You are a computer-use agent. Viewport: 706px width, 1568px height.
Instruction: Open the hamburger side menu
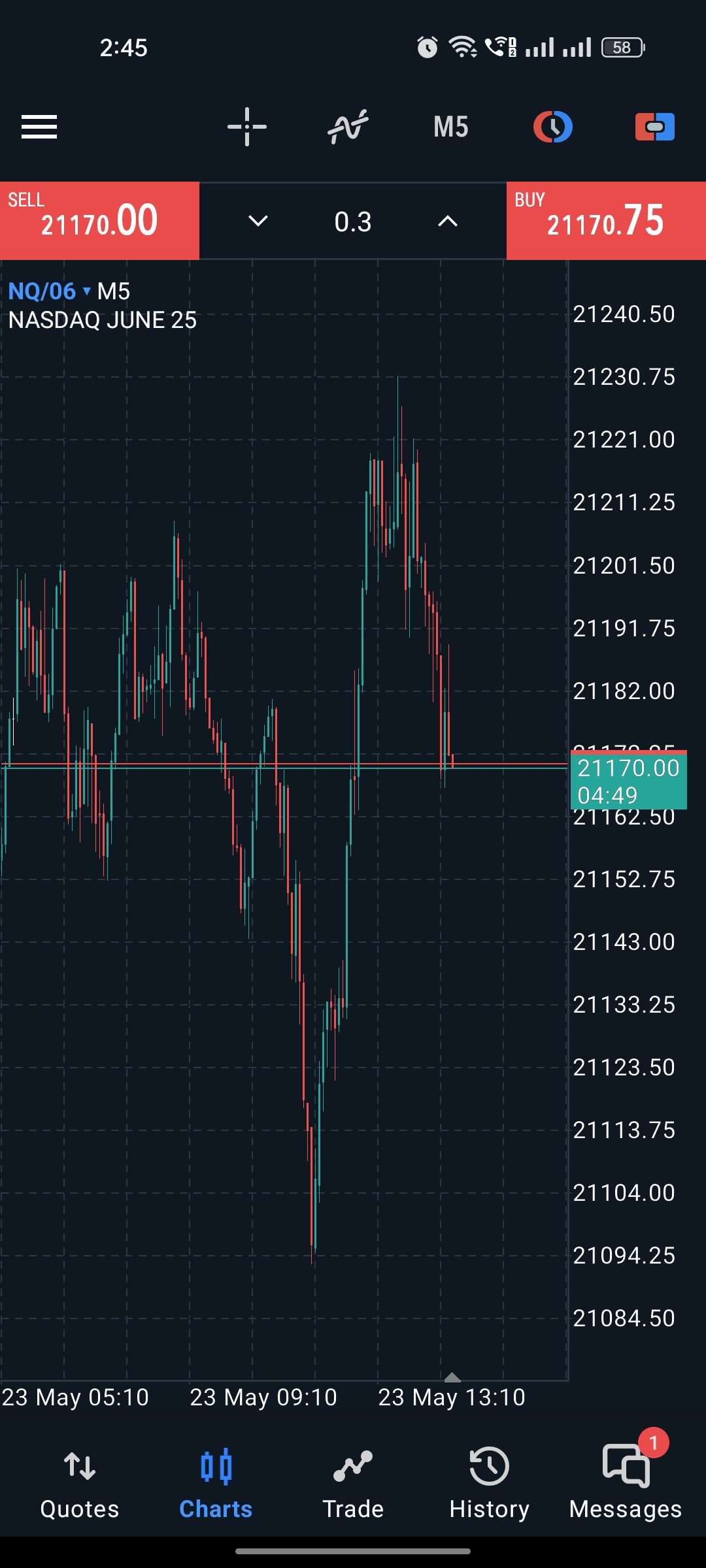(x=39, y=127)
